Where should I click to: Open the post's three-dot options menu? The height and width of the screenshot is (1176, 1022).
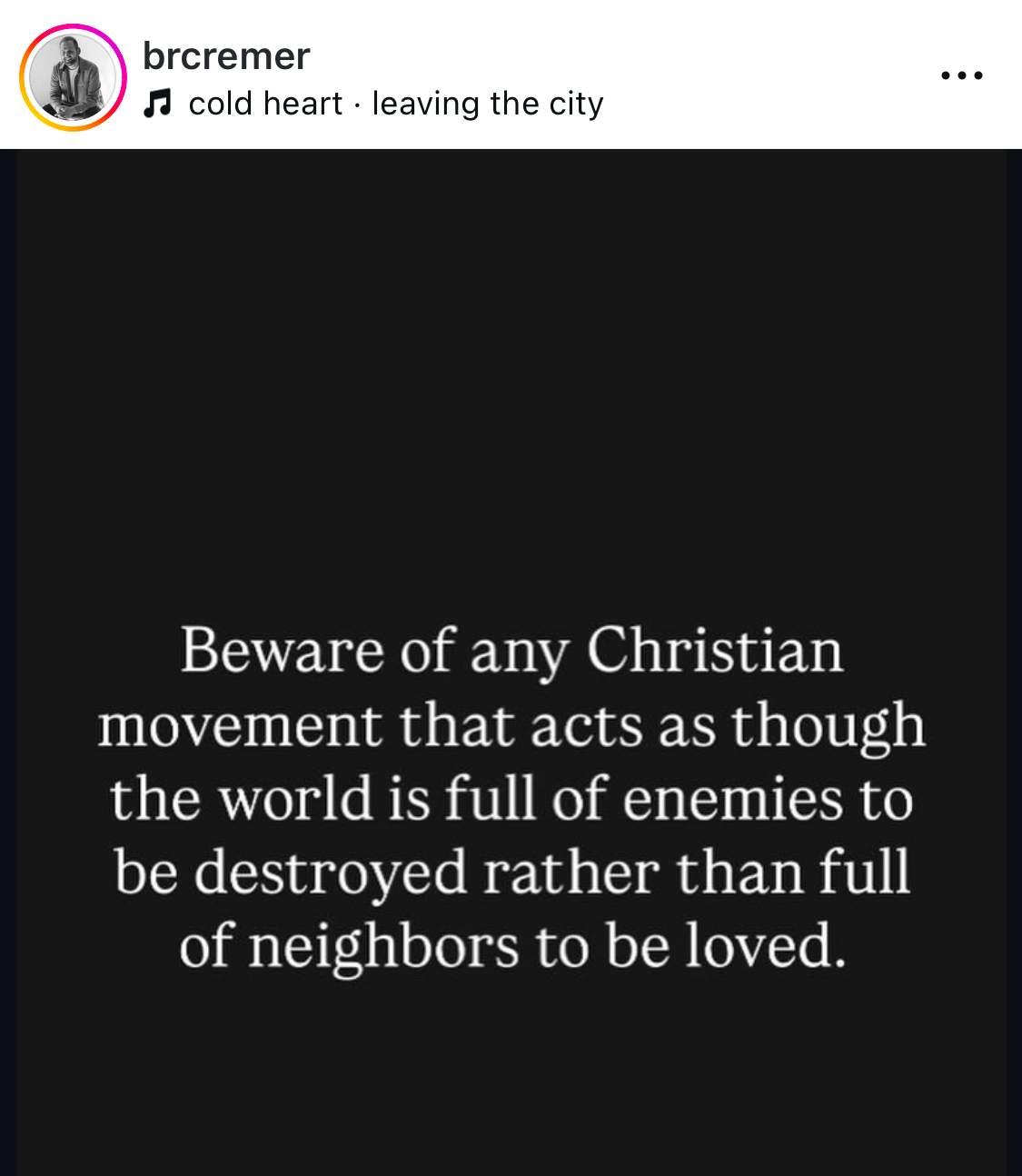[961, 75]
